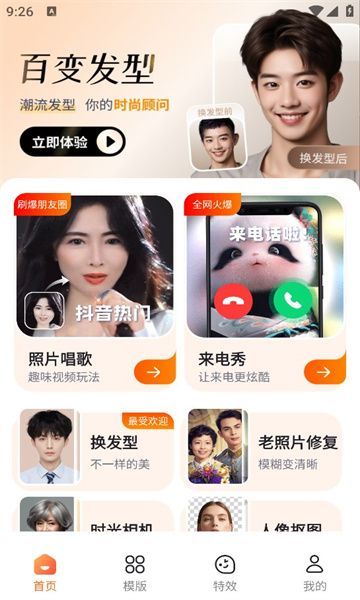Open 老照片修复 photo restoration
Viewport: 360px width, 600px height.
(x=264, y=449)
